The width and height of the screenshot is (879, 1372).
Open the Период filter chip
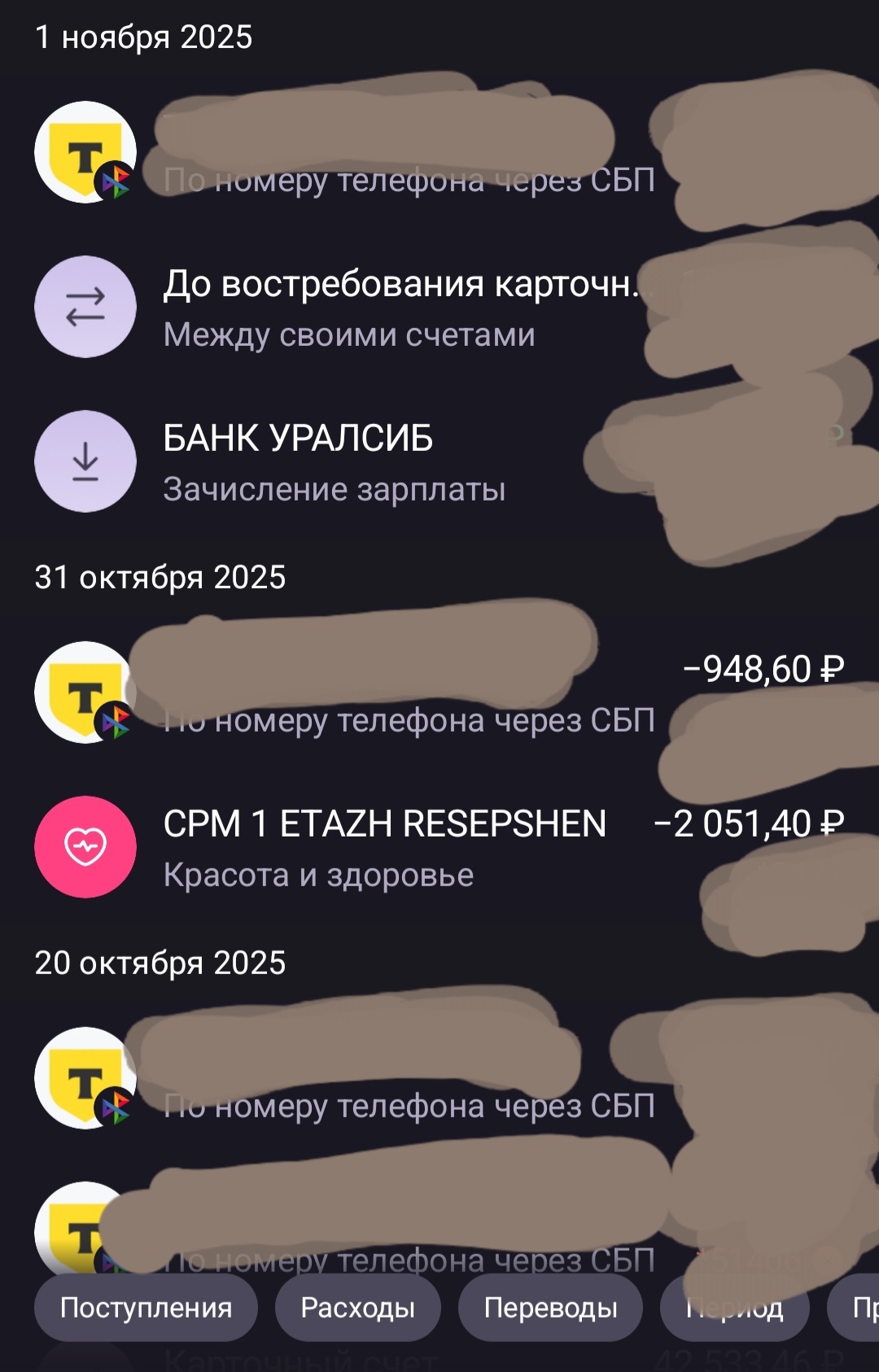[734, 1307]
